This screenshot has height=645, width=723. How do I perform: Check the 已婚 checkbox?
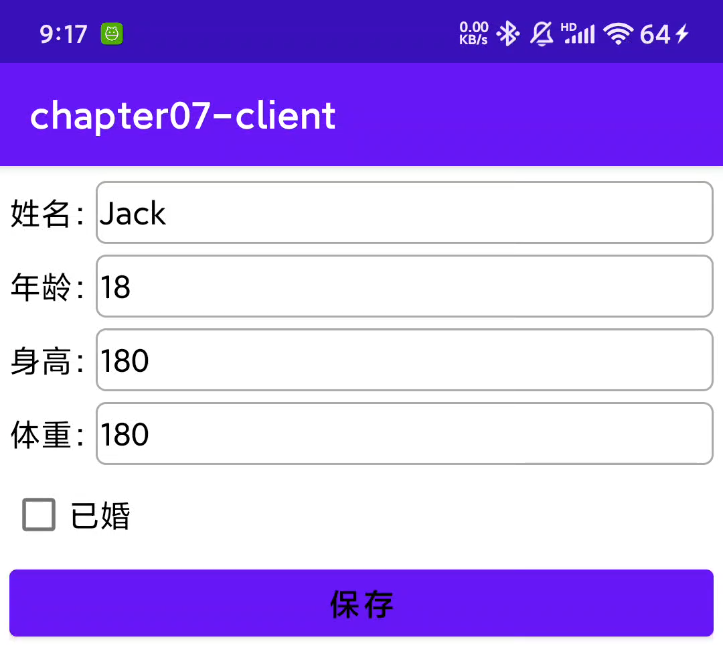[40, 516]
